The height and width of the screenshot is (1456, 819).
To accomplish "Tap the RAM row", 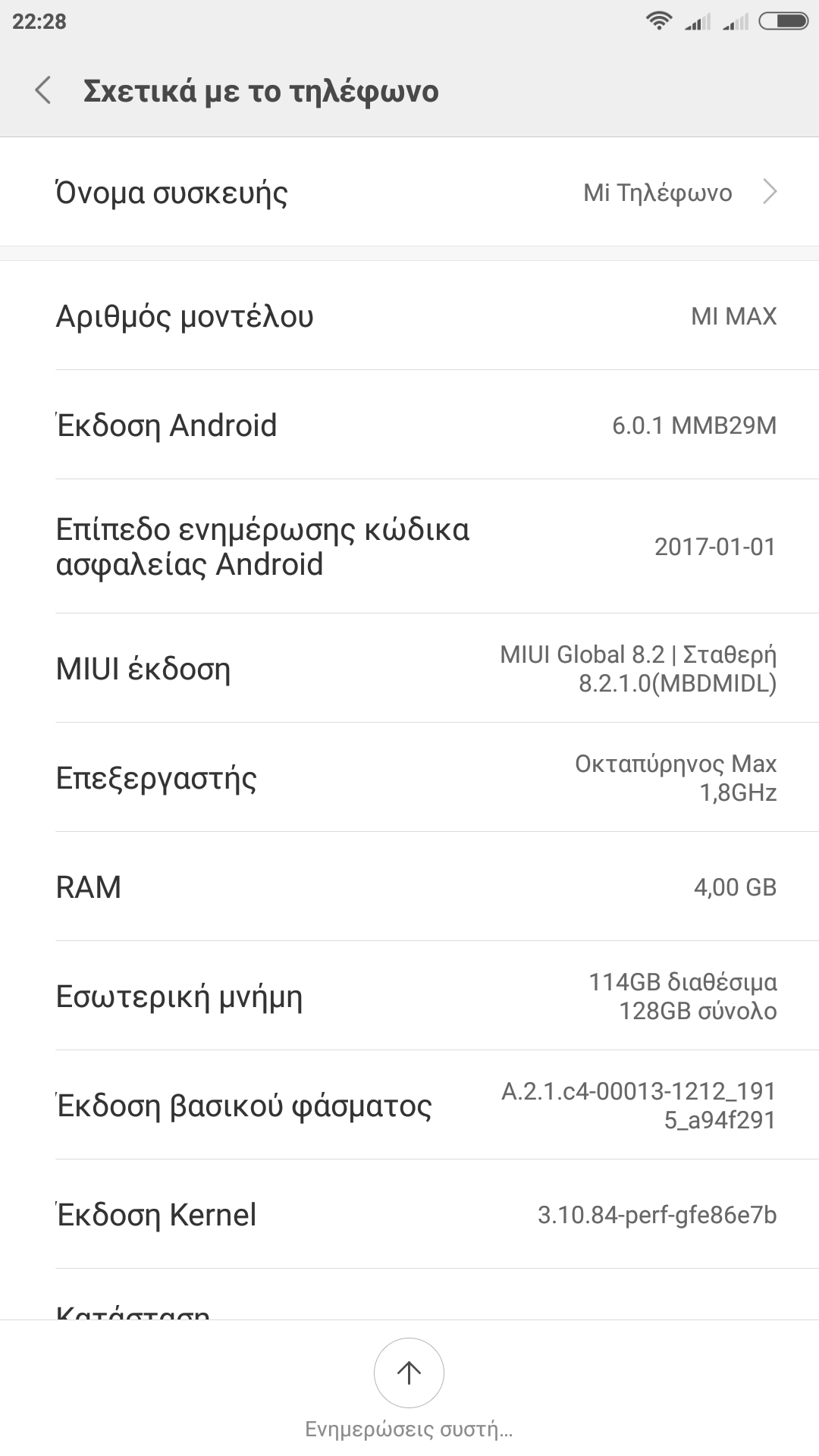I will (x=409, y=887).
